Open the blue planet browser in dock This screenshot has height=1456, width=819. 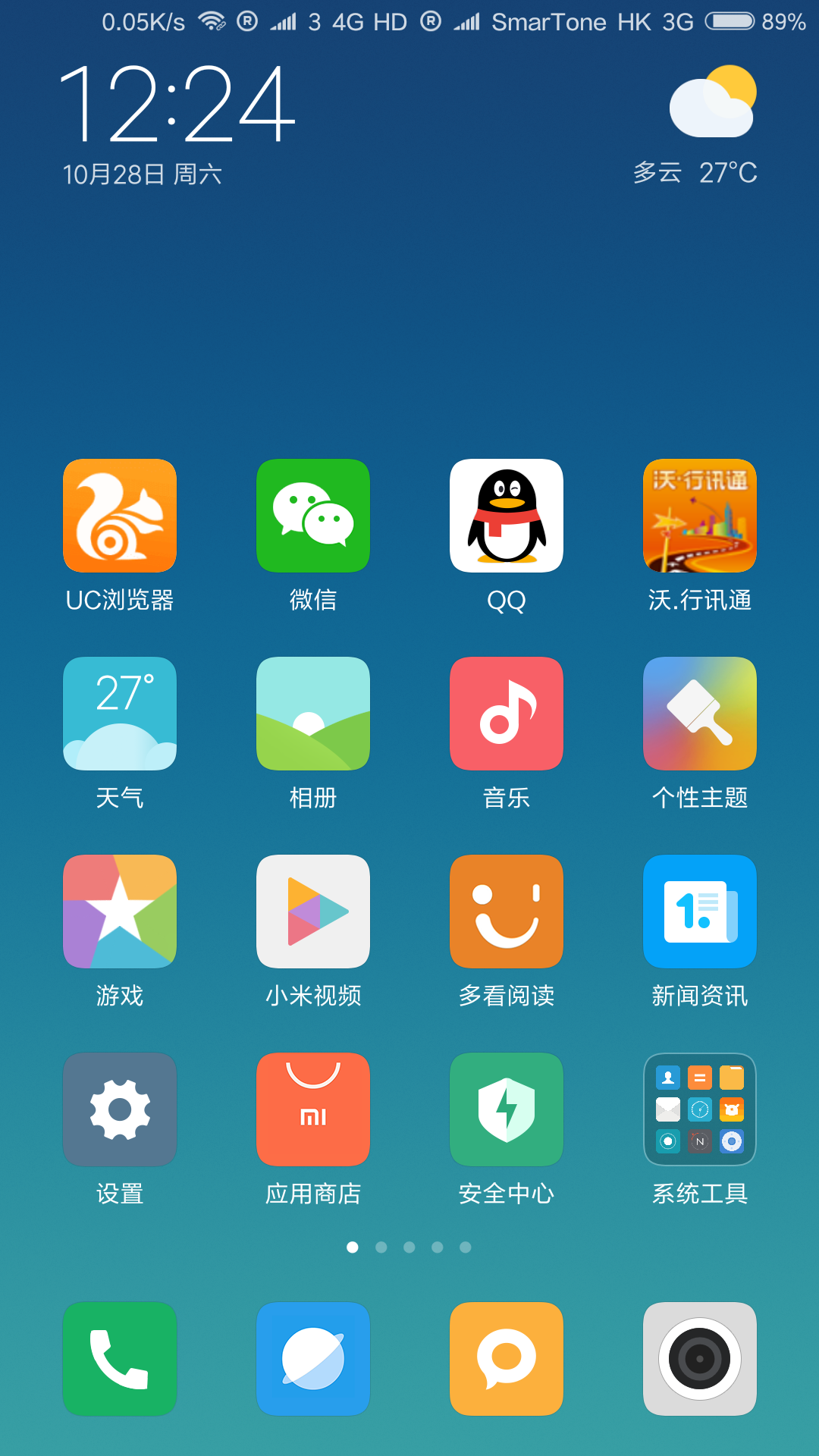tap(313, 1359)
